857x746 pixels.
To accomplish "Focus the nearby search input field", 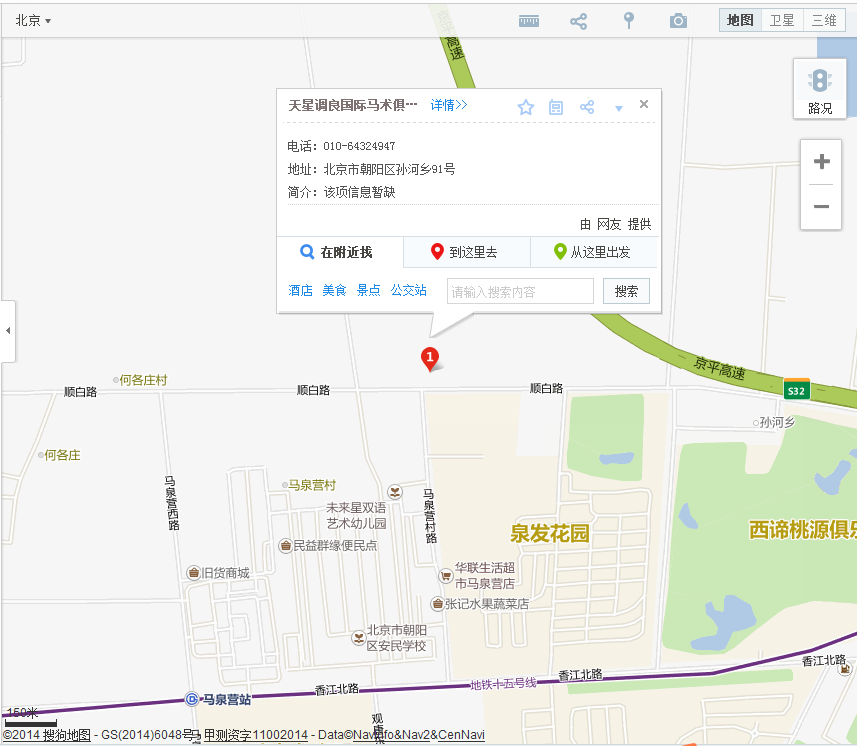I will (x=520, y=292).
